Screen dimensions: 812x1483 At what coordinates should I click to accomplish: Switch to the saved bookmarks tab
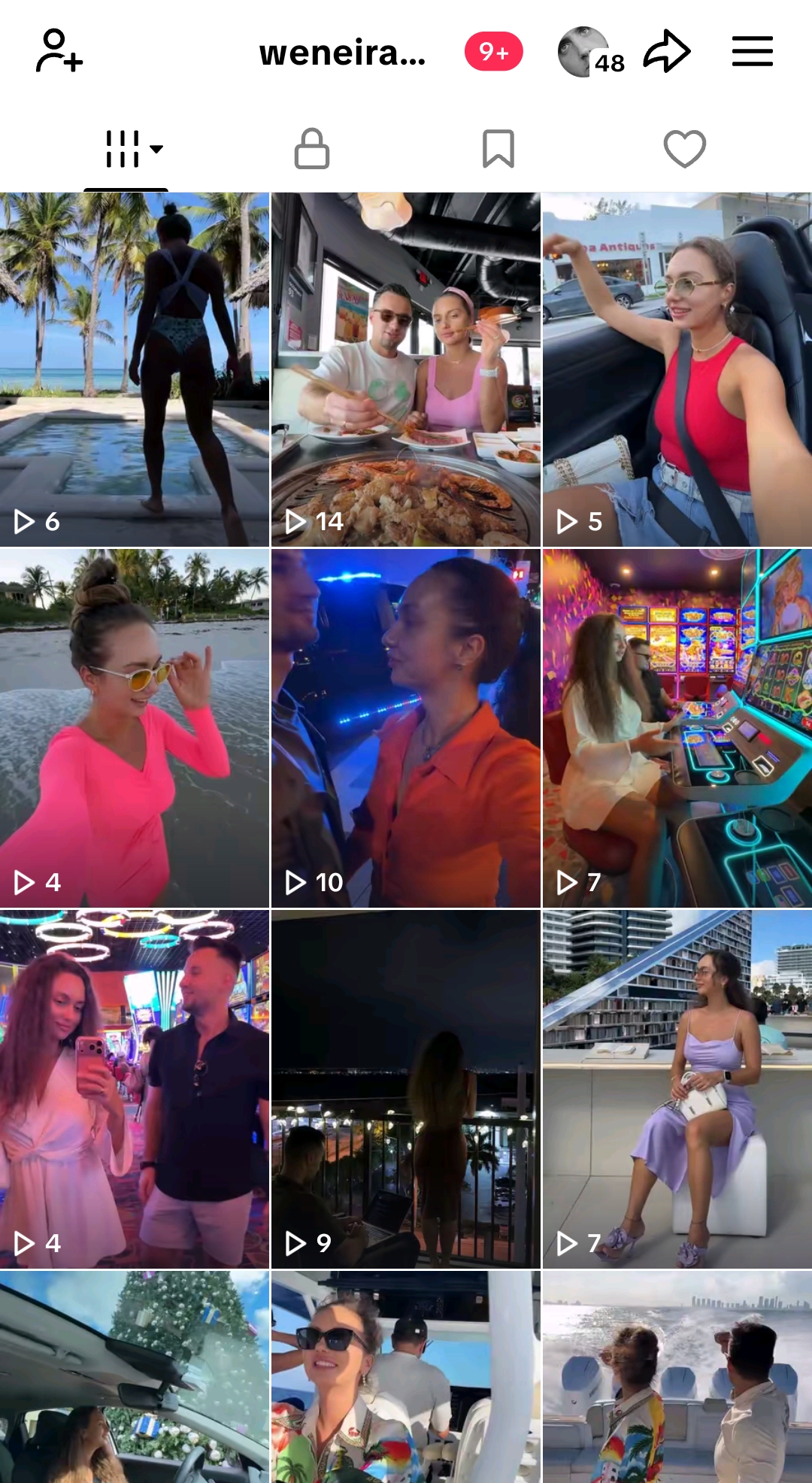pyautogui.click(x=498, y=149)
